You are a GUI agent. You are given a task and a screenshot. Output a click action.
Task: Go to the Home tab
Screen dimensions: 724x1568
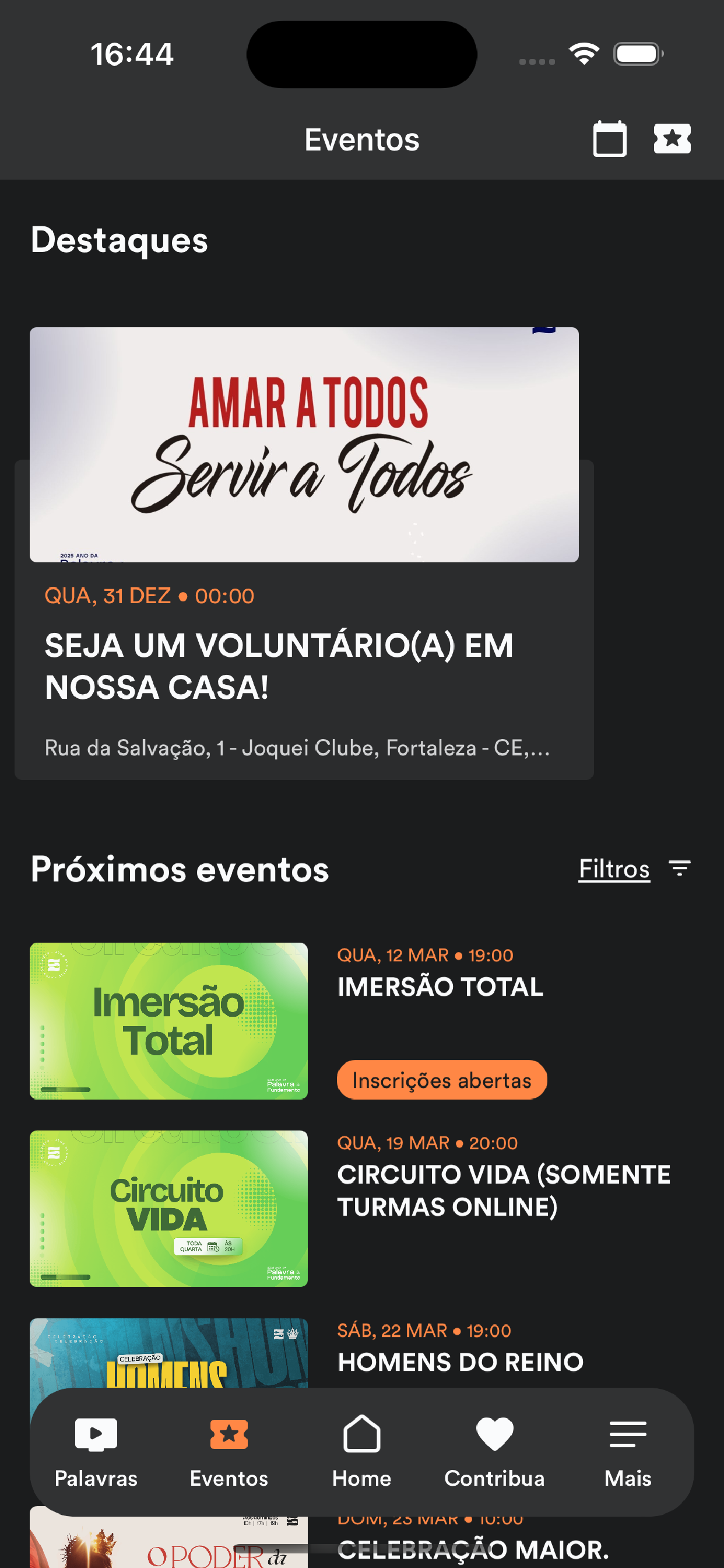point(361,1452)
